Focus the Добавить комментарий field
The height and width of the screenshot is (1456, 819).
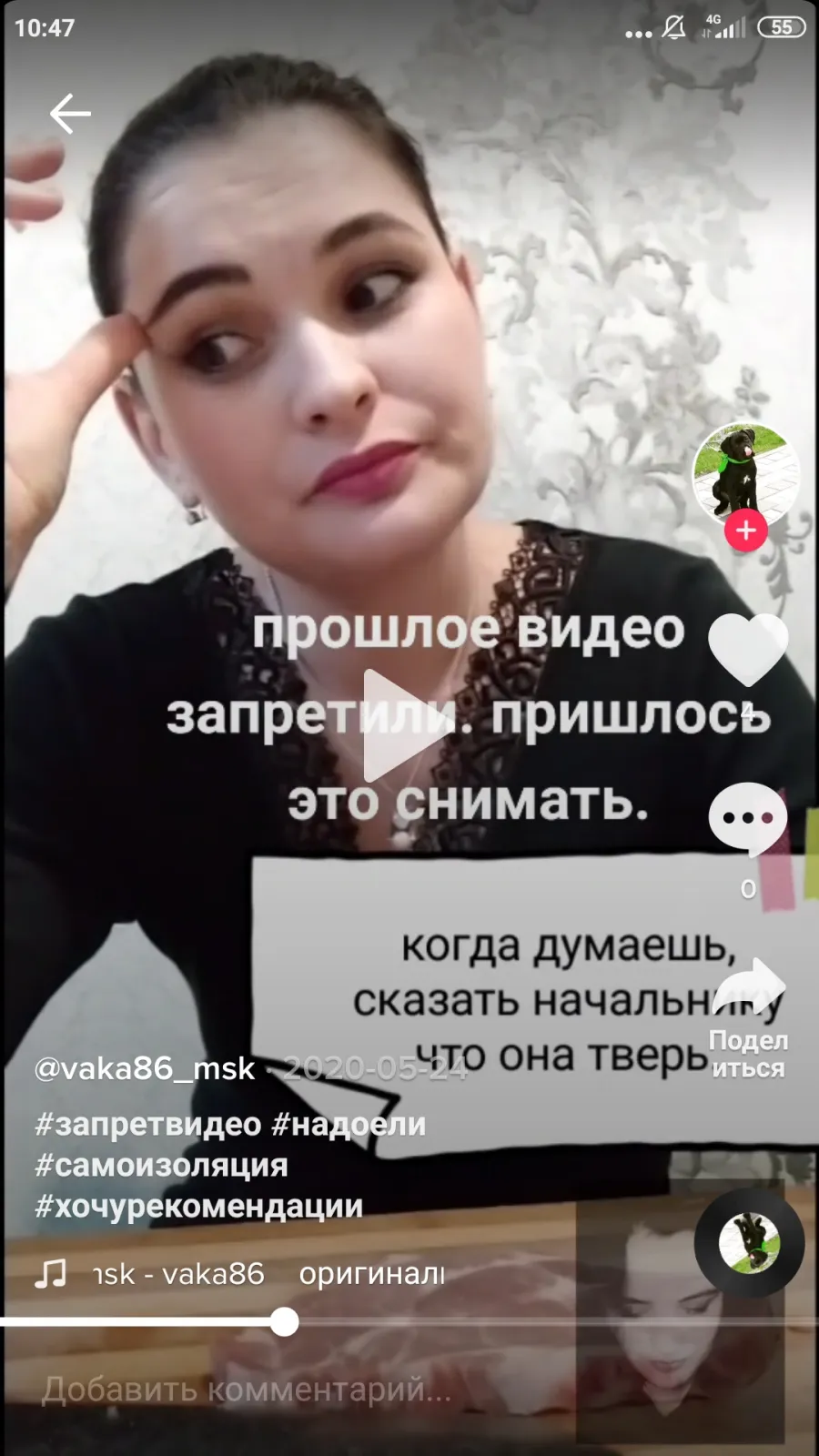(x=409, y=1390)
